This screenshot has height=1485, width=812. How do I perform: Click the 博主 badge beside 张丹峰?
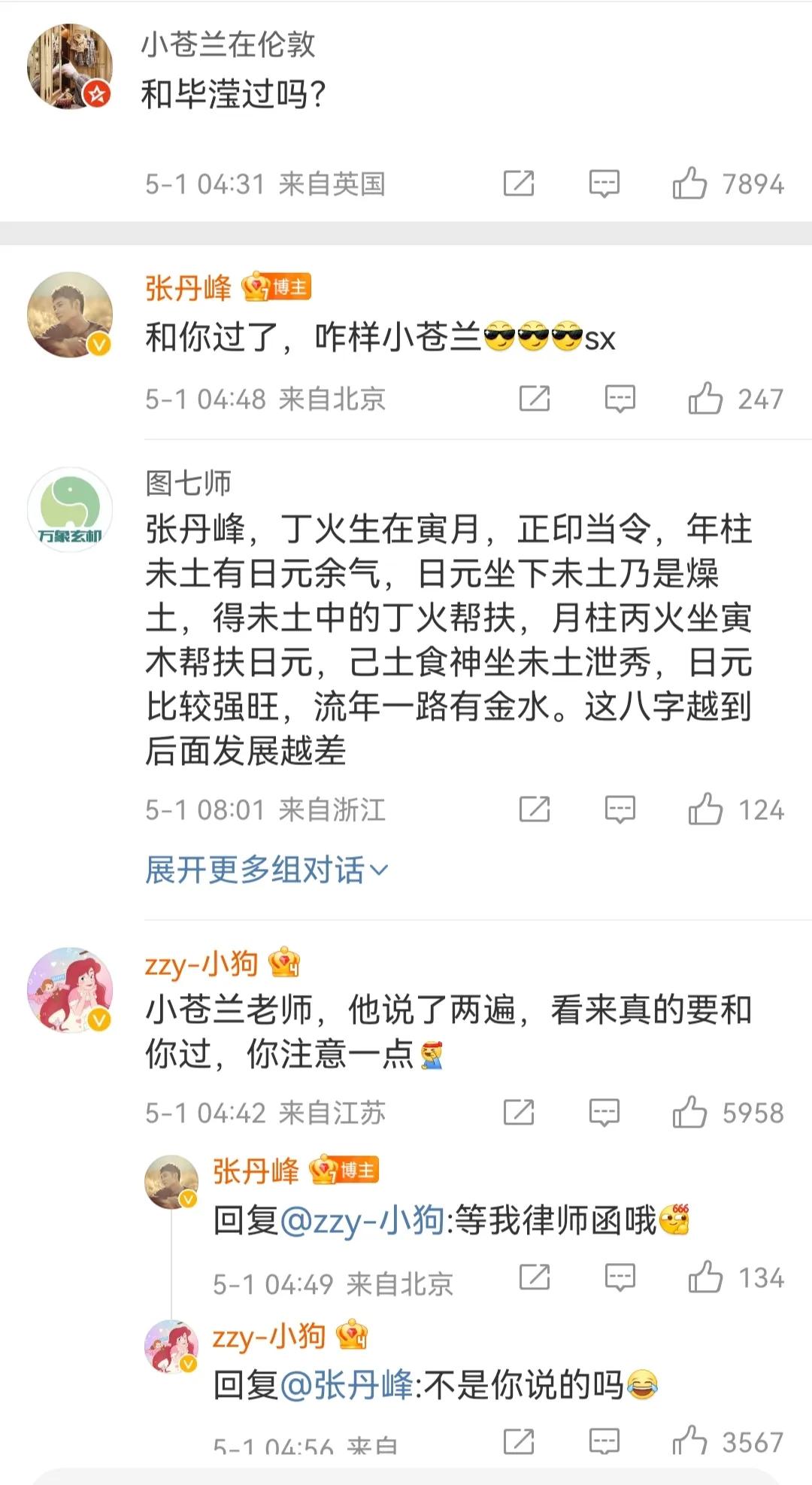(x=283, y=285)
